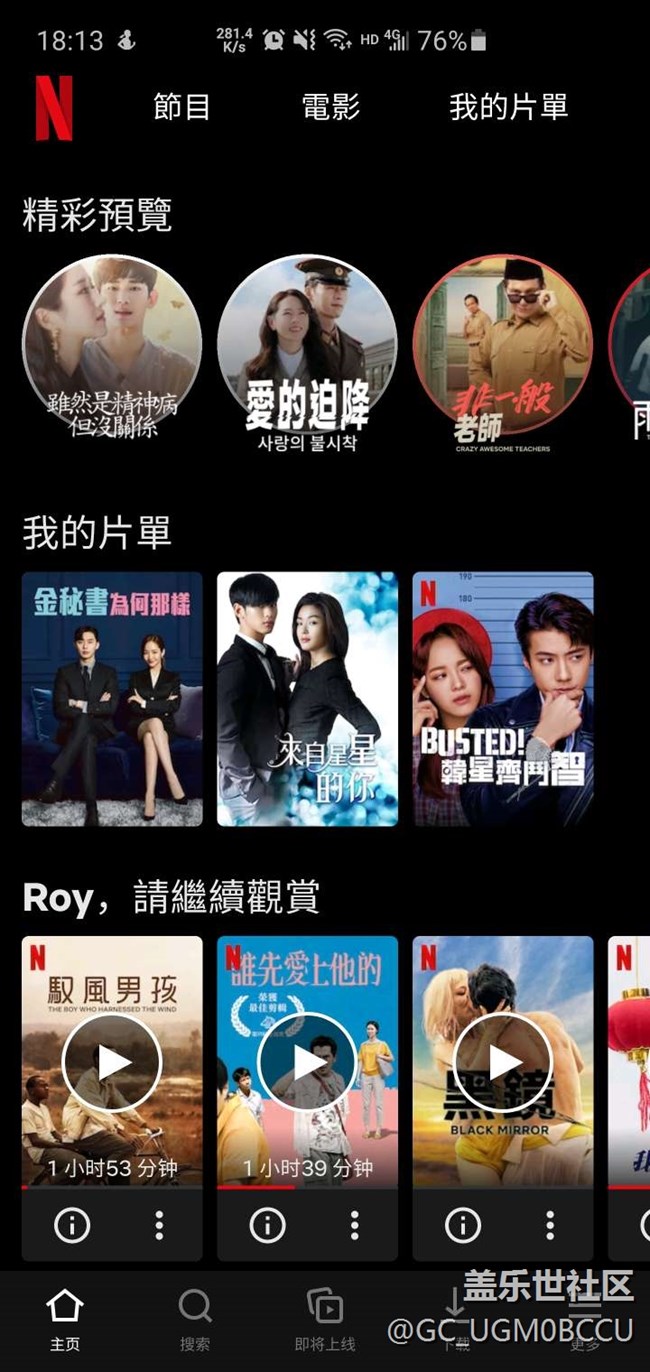Open 我的片單 in the top bar
The width and height of the screenshot is (650, 1372).
(508, 107)
